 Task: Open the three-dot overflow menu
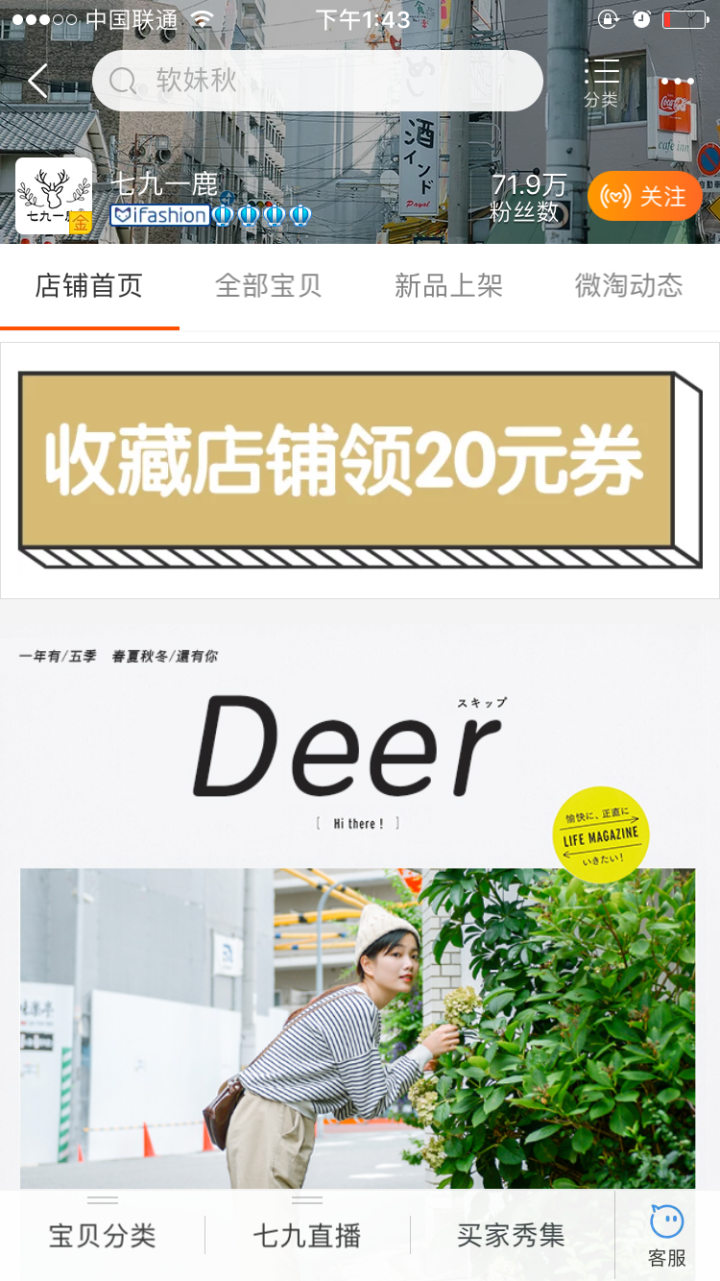pyautogui.click(x=677, y=82)
